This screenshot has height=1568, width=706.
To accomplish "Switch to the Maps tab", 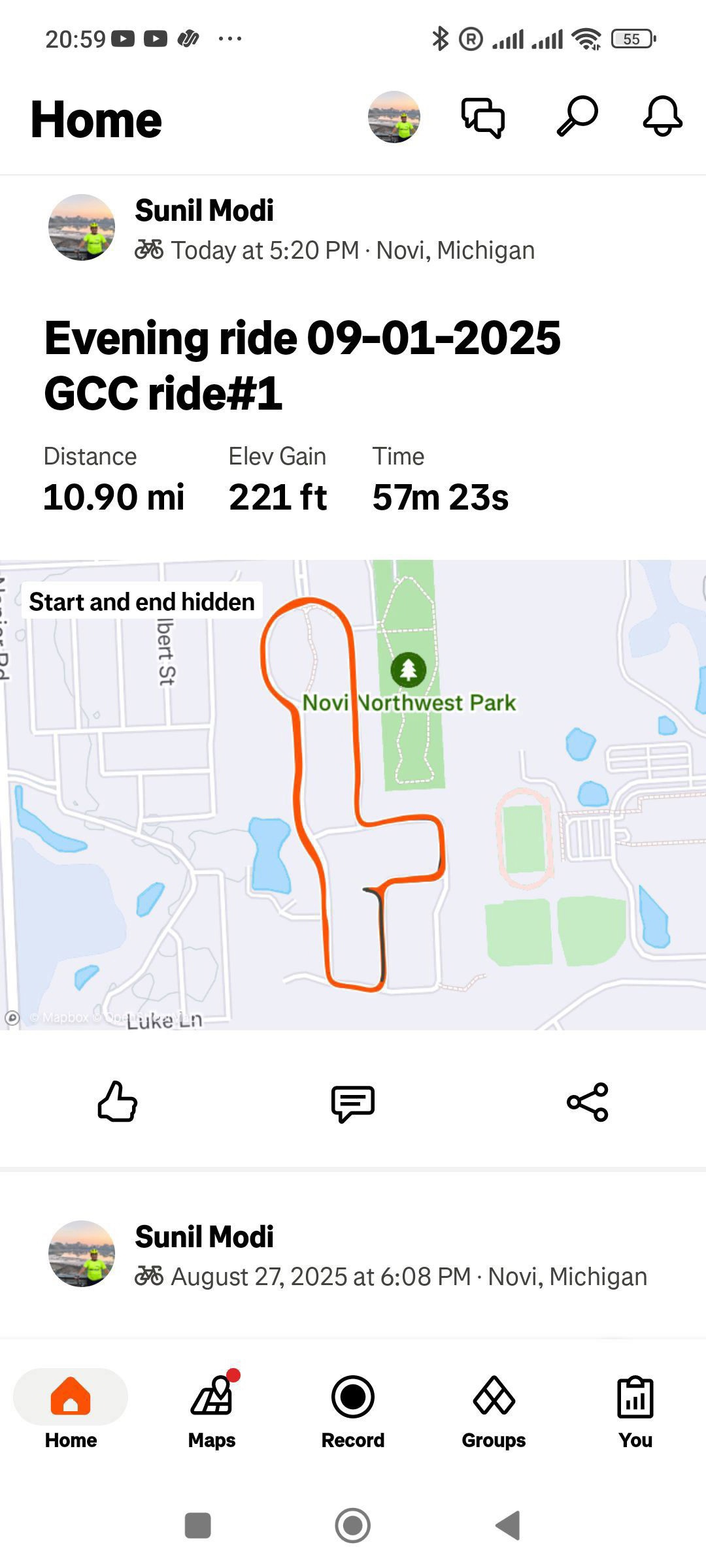I will [212, 1410].
